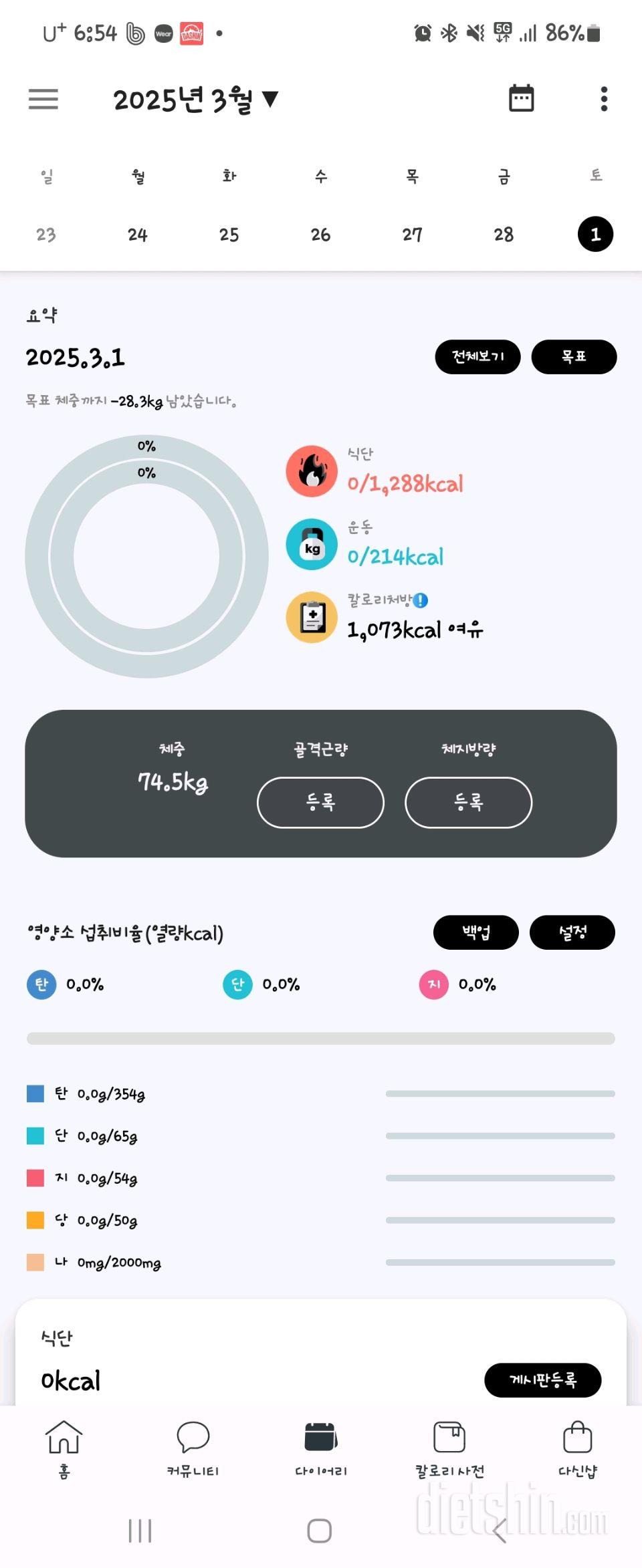Image resolution: width=642 pixels, height=1568 pixels.
Task: Open the three-dot overflow menu
Action: point(604,99)
